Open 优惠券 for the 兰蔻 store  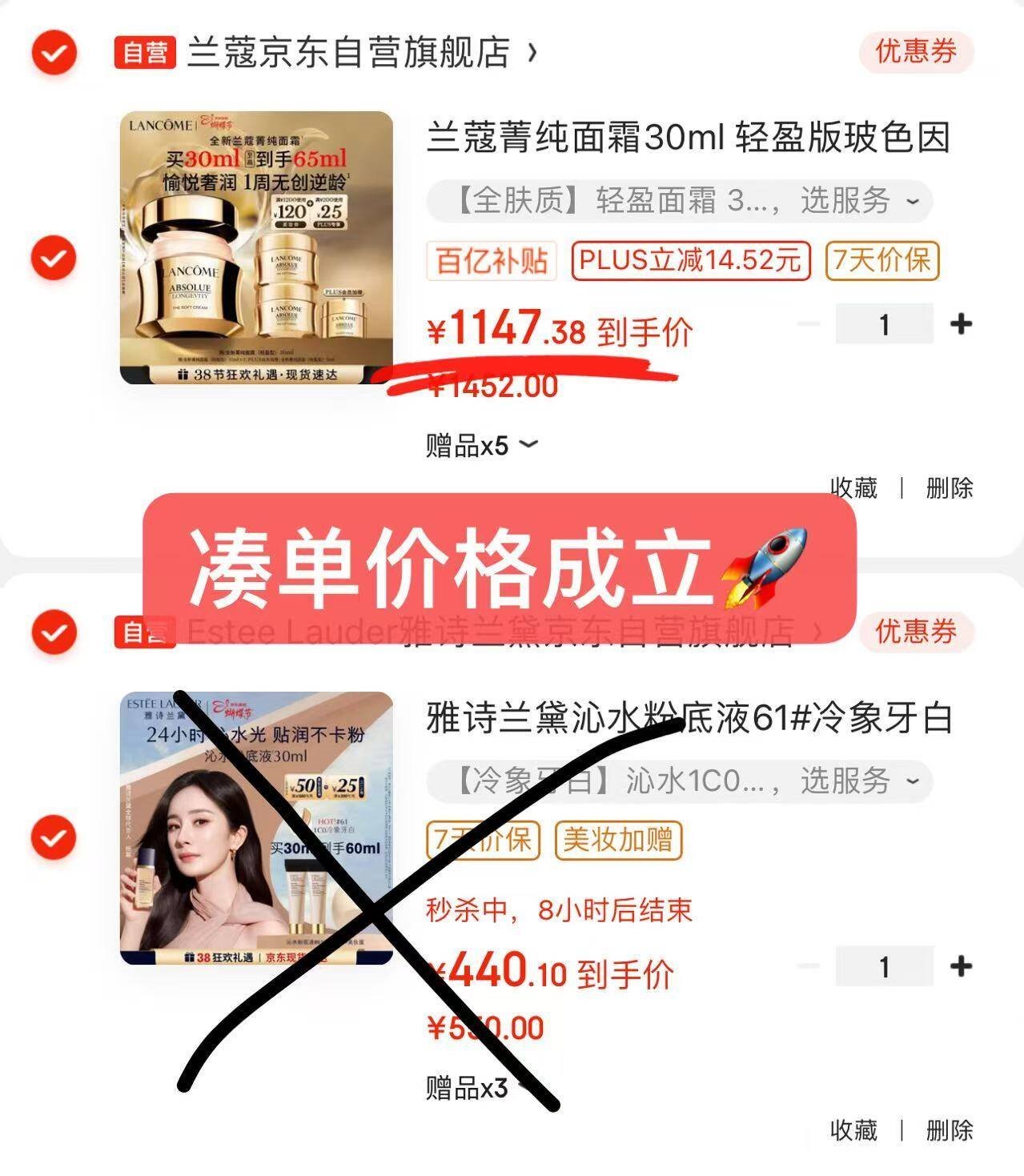[915, 53]
